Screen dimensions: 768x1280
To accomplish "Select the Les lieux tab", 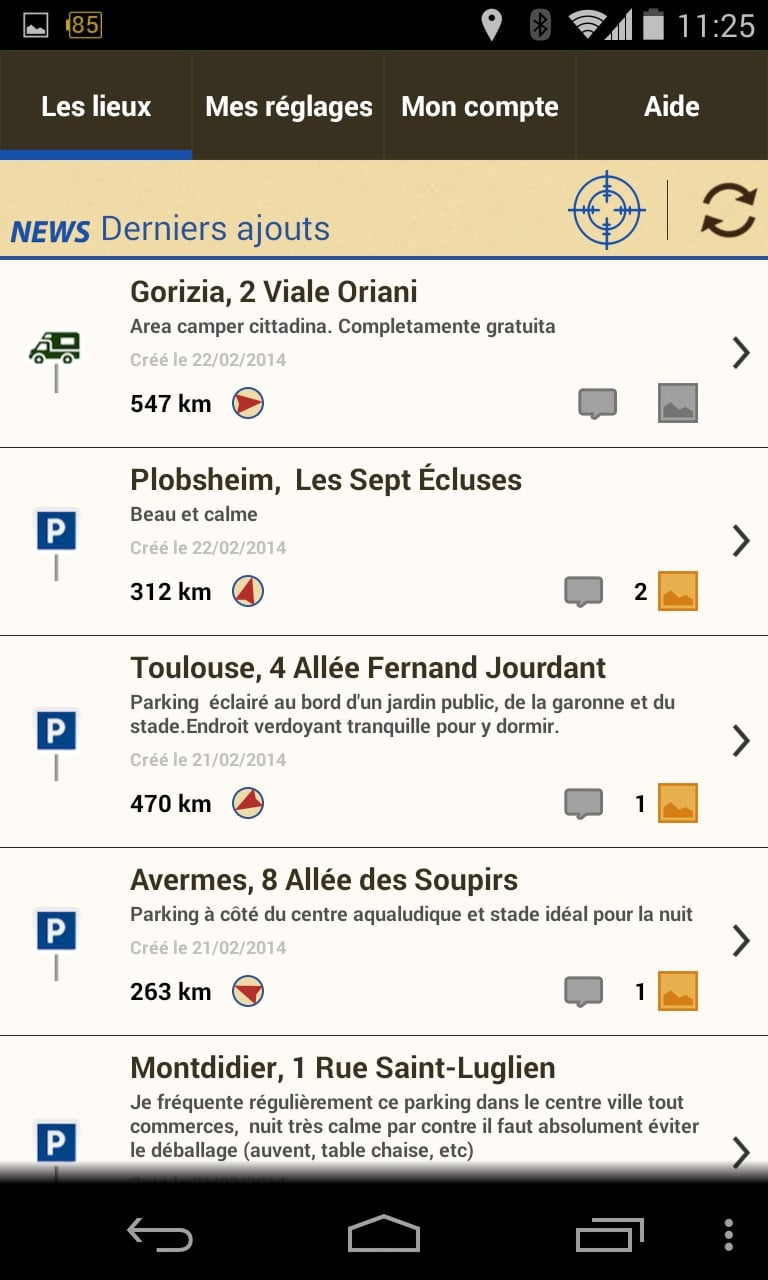I will point(96,106).
